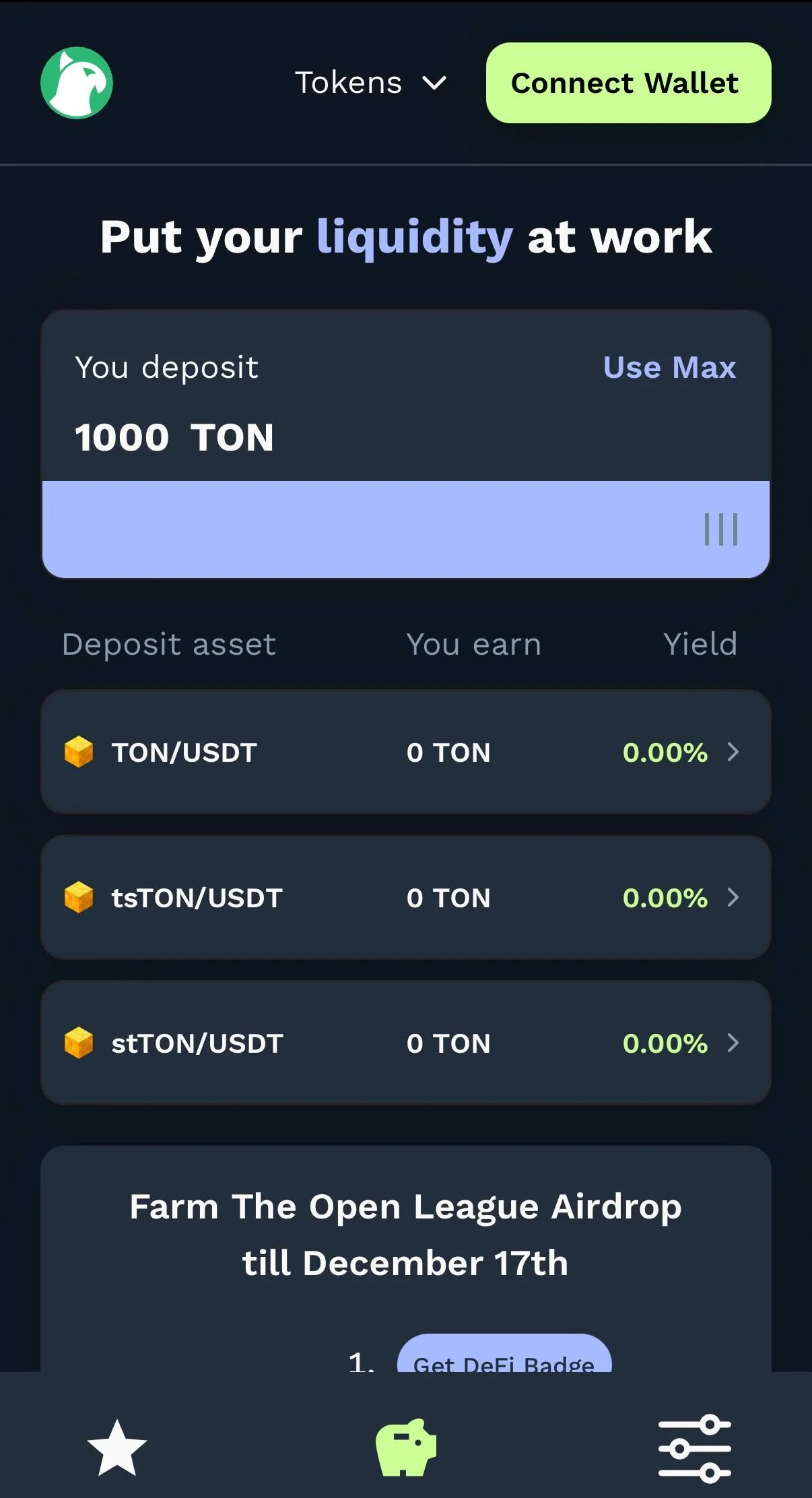Switch to the star tab
The height and width of the screenshot is (1498, 812).
coord(117,1448)
